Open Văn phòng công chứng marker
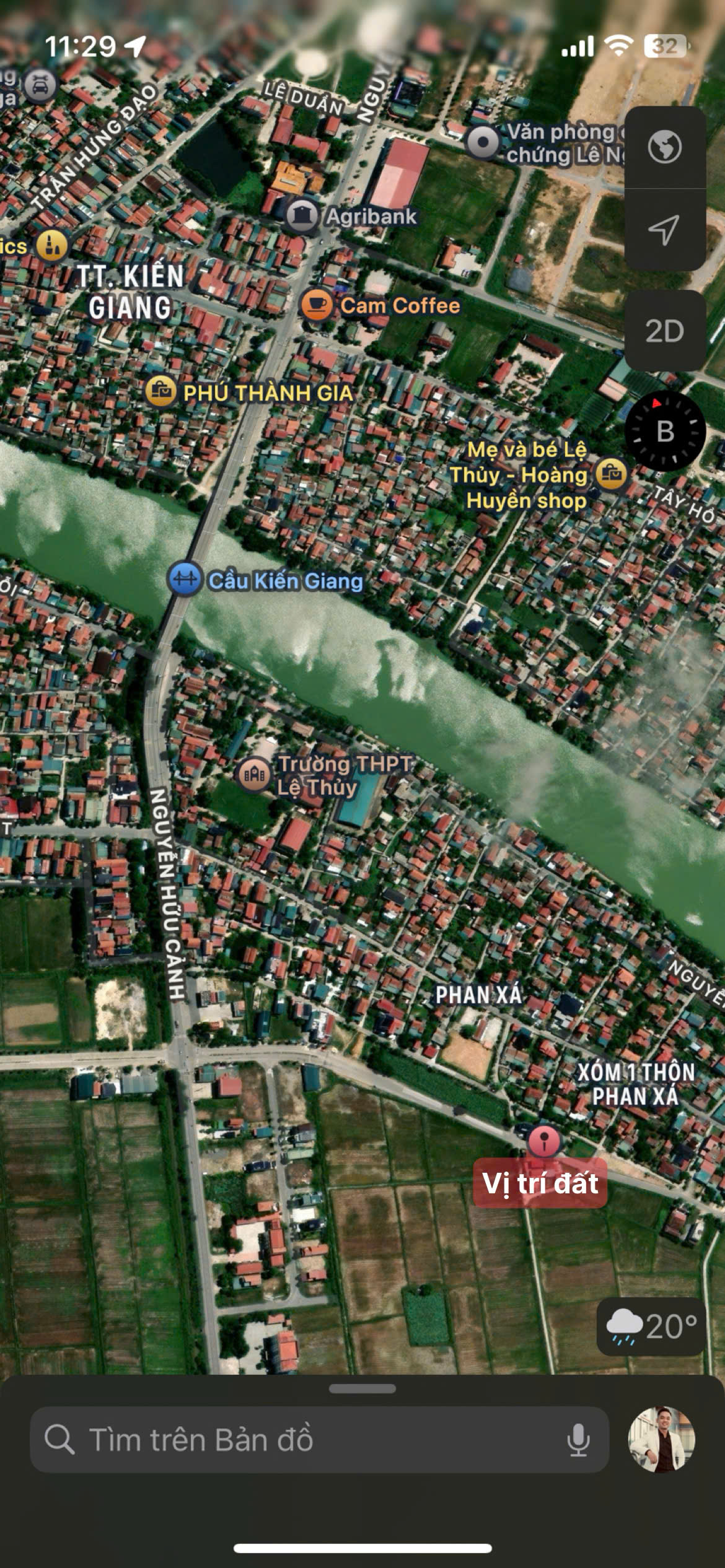725x1568 pixels. [483, 143]
